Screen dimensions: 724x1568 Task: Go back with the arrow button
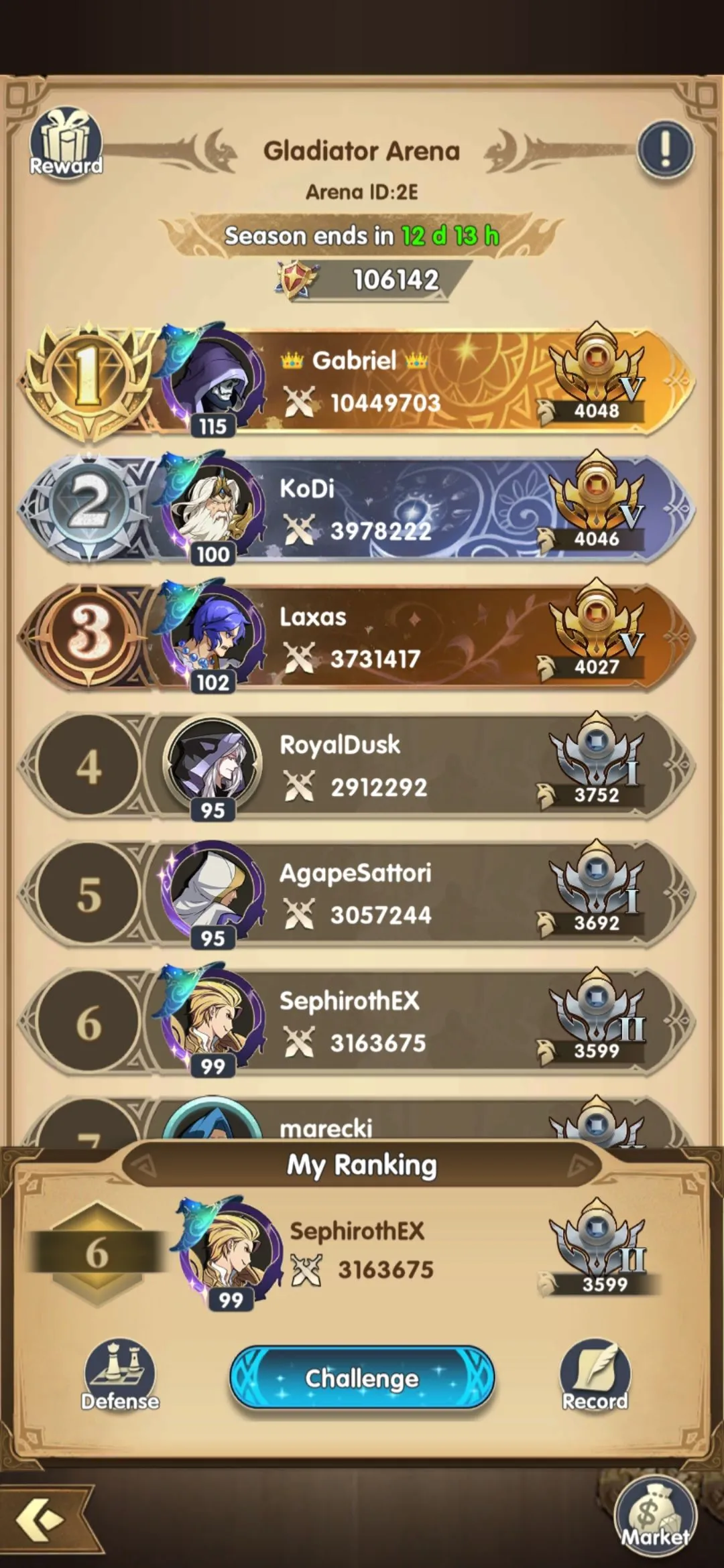pyautogui.click(x=42, y=1519)
